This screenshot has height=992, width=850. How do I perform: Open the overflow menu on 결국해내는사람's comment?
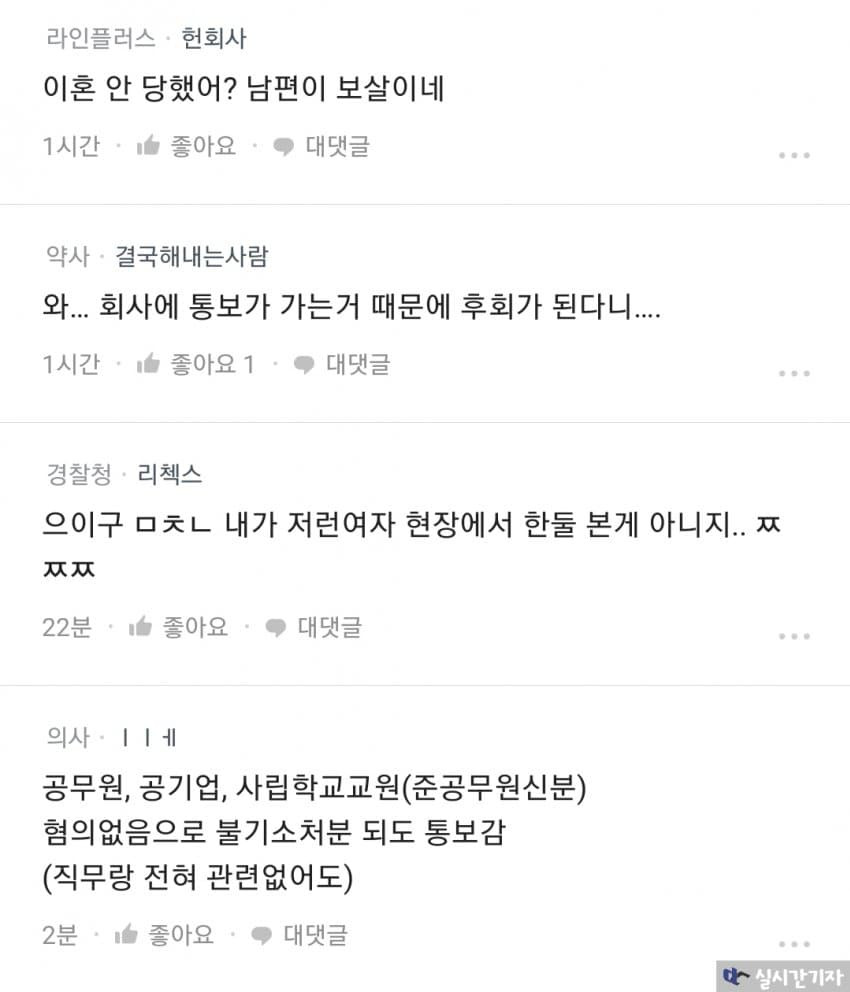point(794,373)
